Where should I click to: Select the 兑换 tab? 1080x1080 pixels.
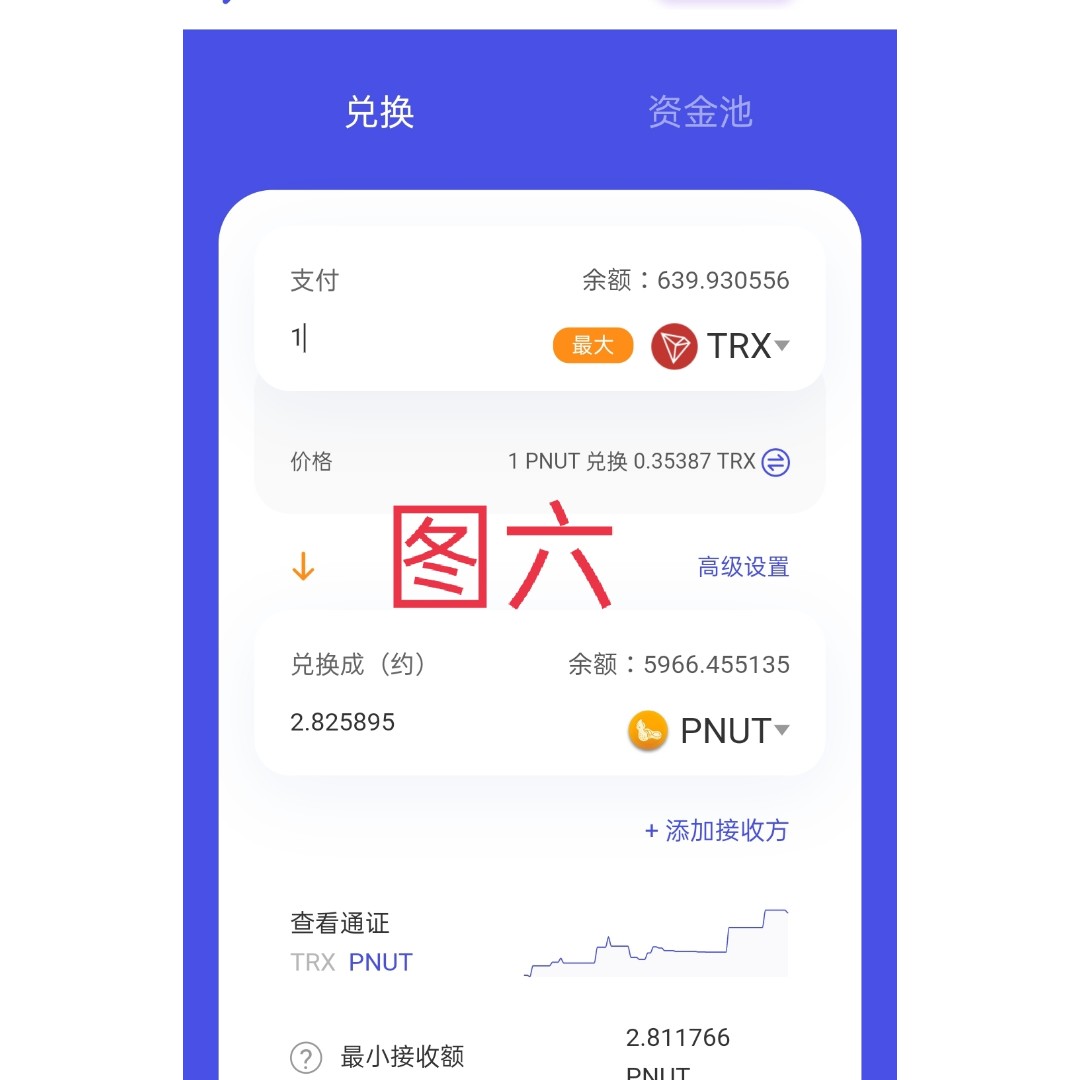coord(379,112)
